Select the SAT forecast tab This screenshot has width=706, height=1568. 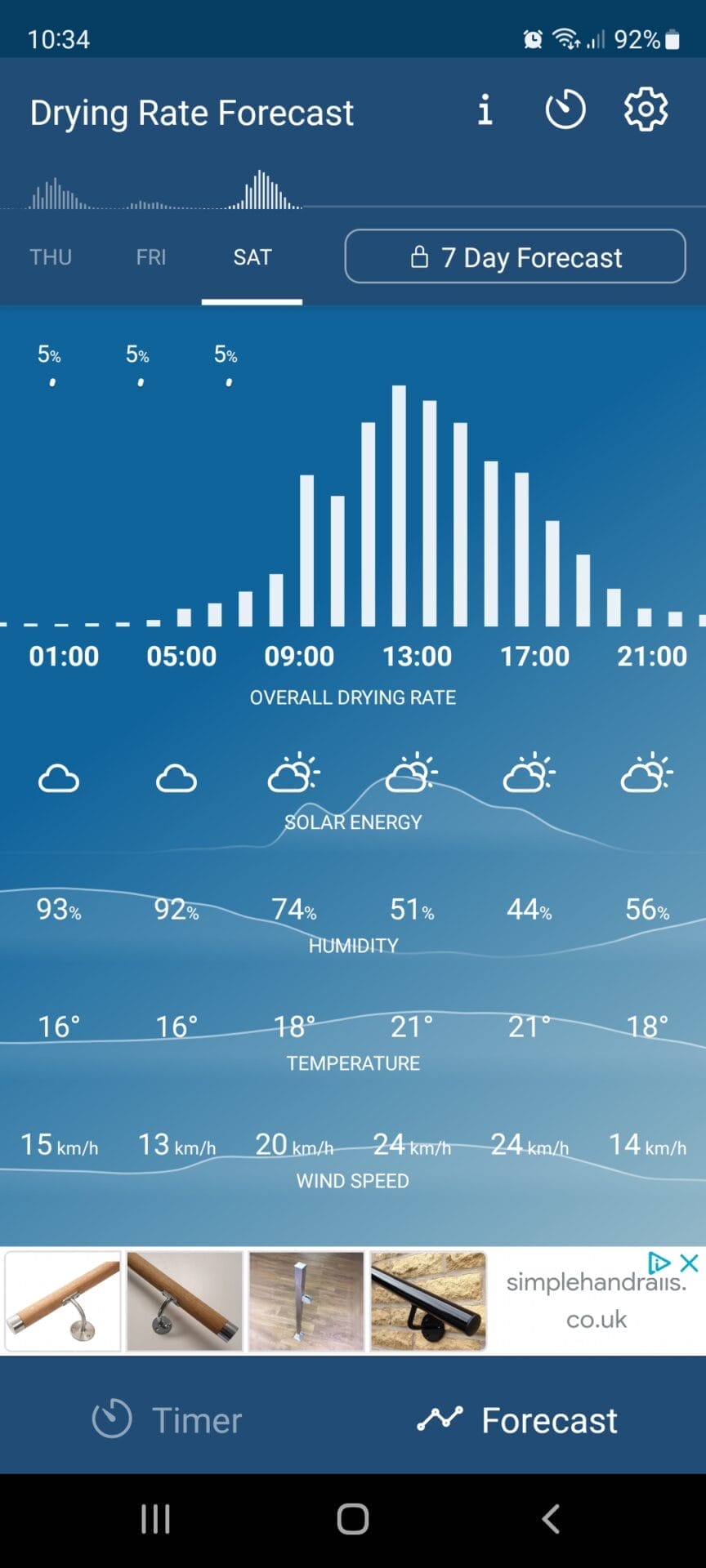click(x=252, y=256)
